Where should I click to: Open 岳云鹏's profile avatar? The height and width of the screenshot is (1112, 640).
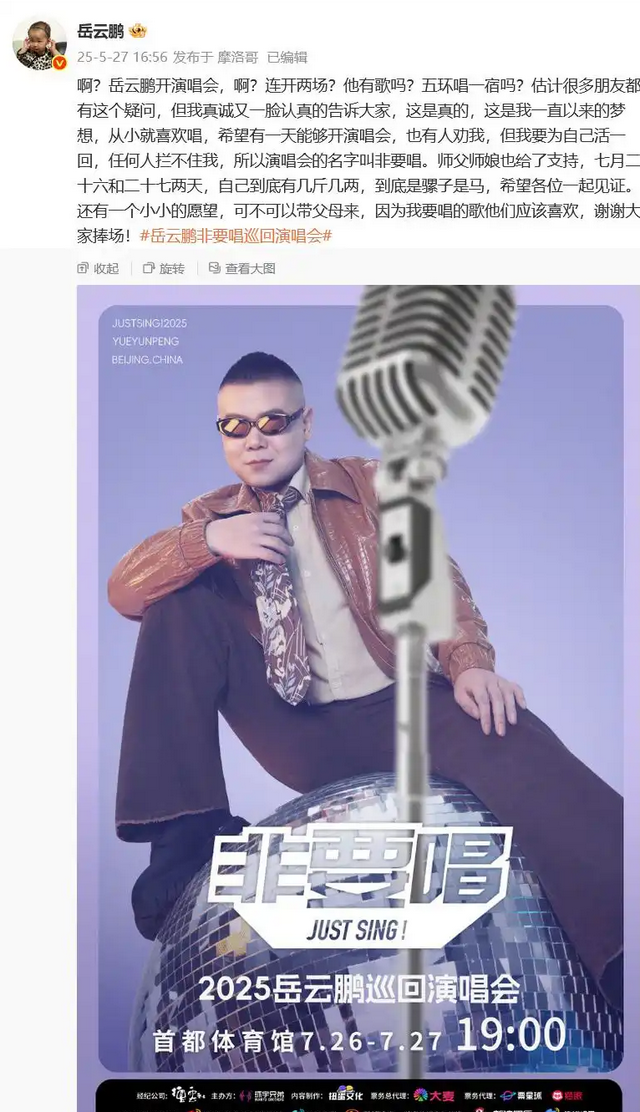[40, 44]
